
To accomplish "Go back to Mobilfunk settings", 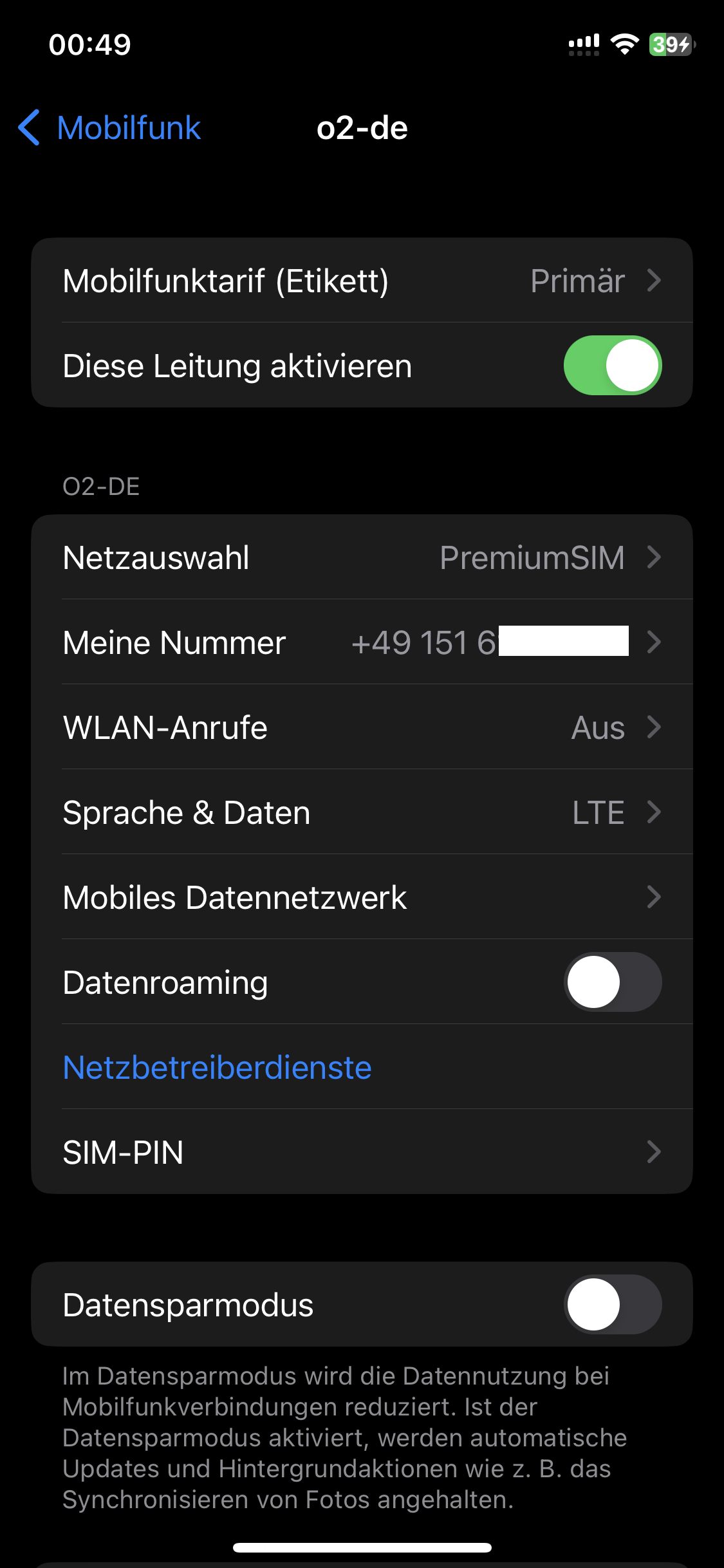I will (x=109, y=127).
